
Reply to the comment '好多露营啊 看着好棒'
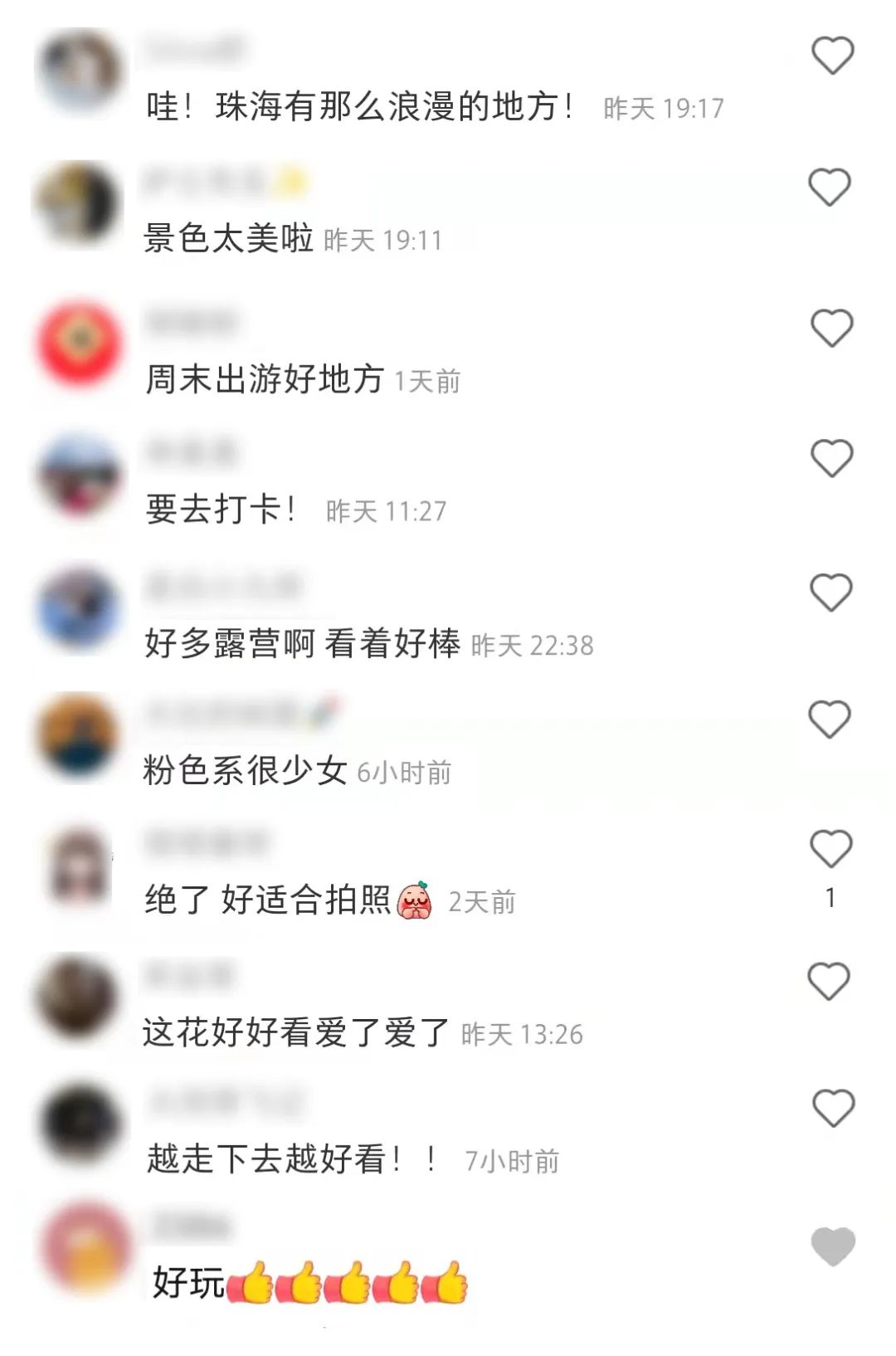(x=302, y=644)
